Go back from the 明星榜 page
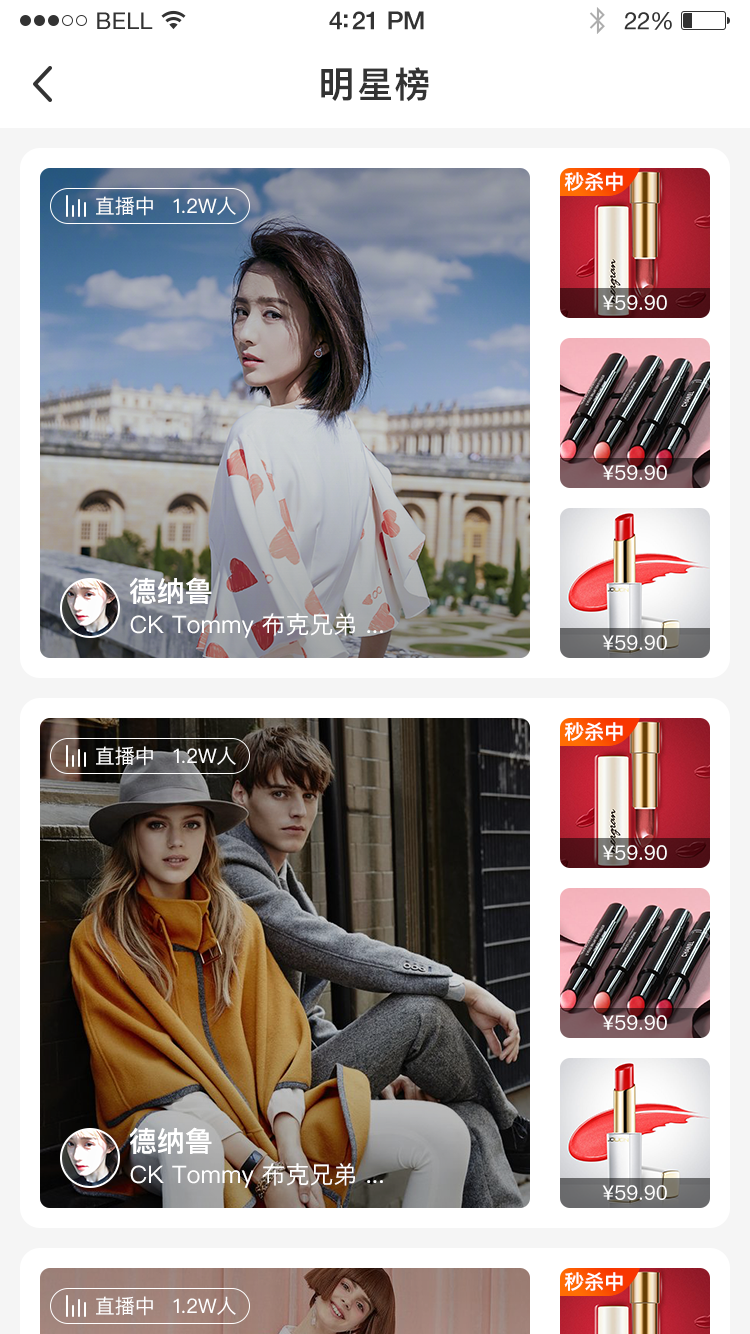 point(42,85)
